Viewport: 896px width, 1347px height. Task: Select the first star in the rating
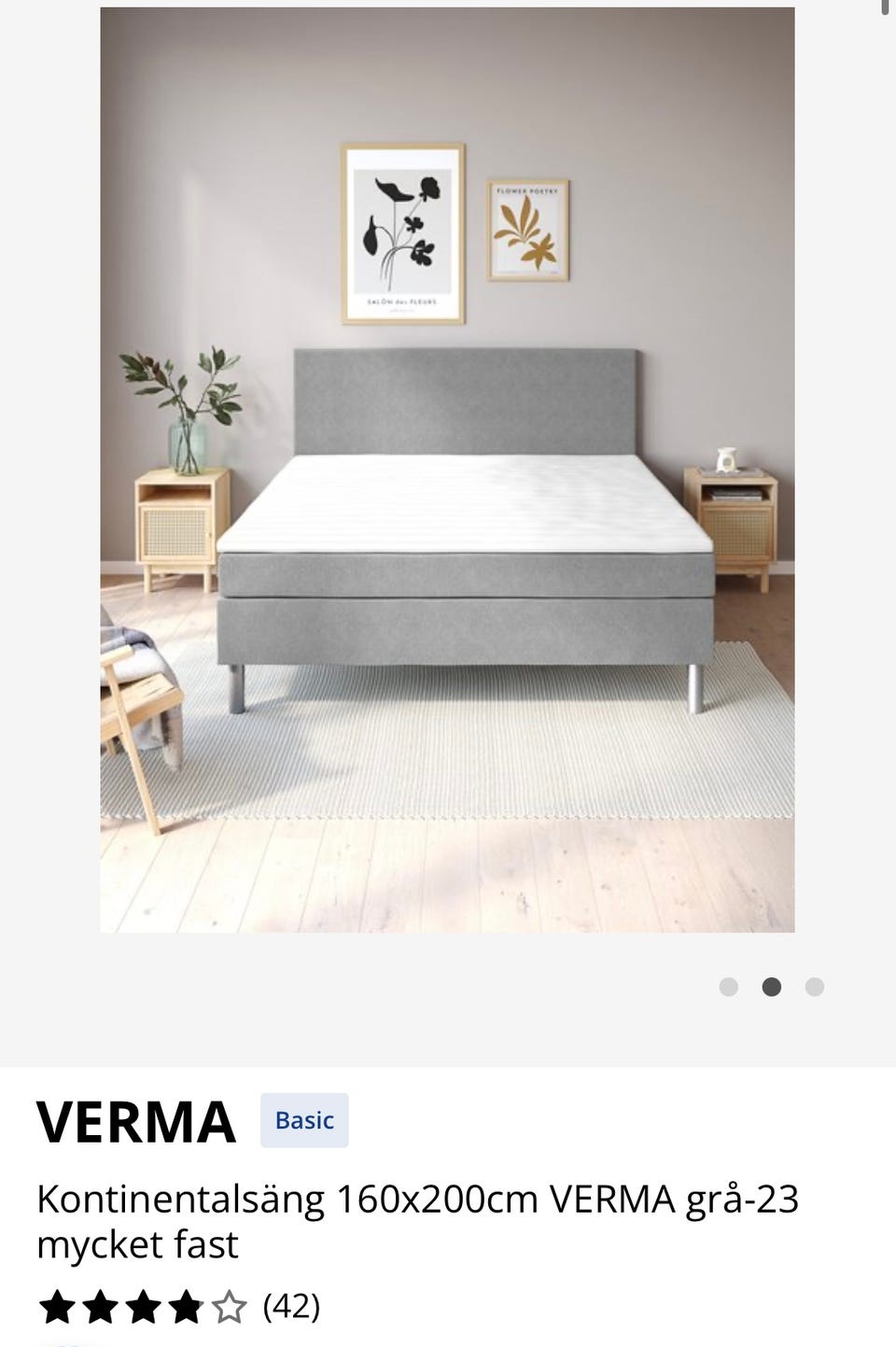tap(57, 1306)
